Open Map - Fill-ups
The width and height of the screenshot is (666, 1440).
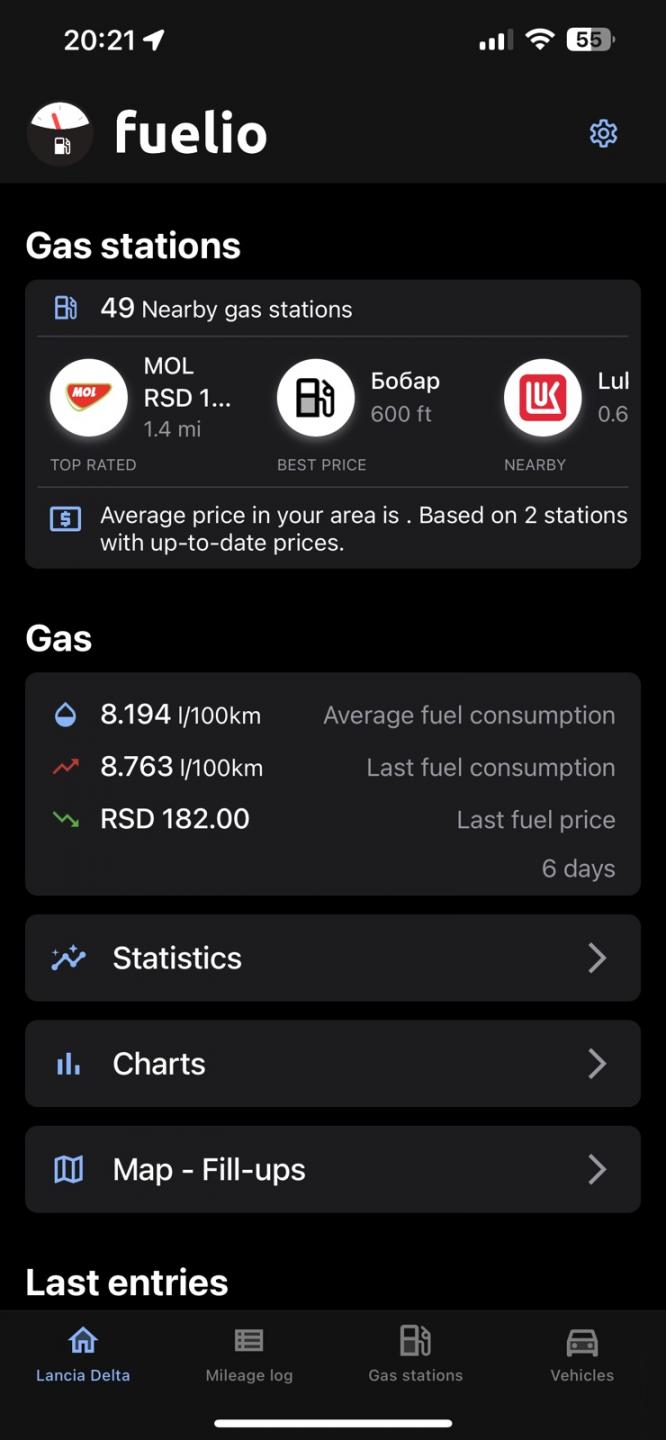(332, 1169)
